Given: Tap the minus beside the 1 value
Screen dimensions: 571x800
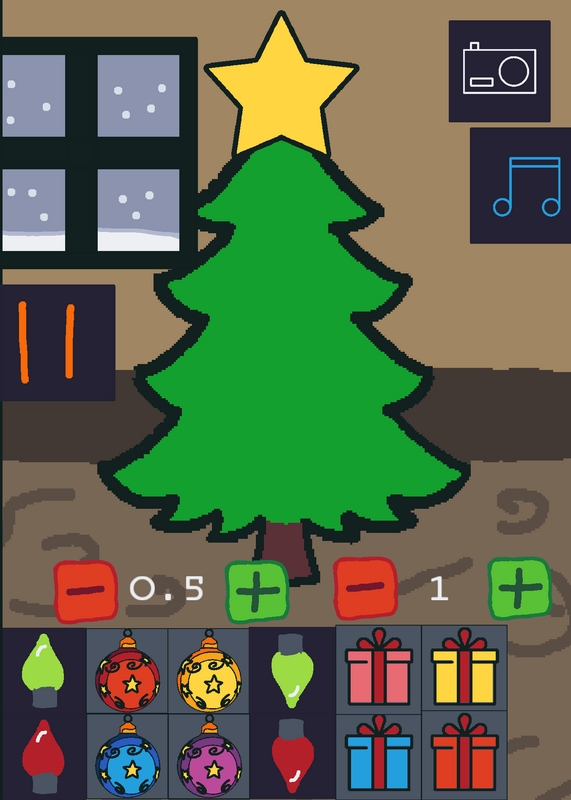Looking at the screenshot, I should click(365, 588).
